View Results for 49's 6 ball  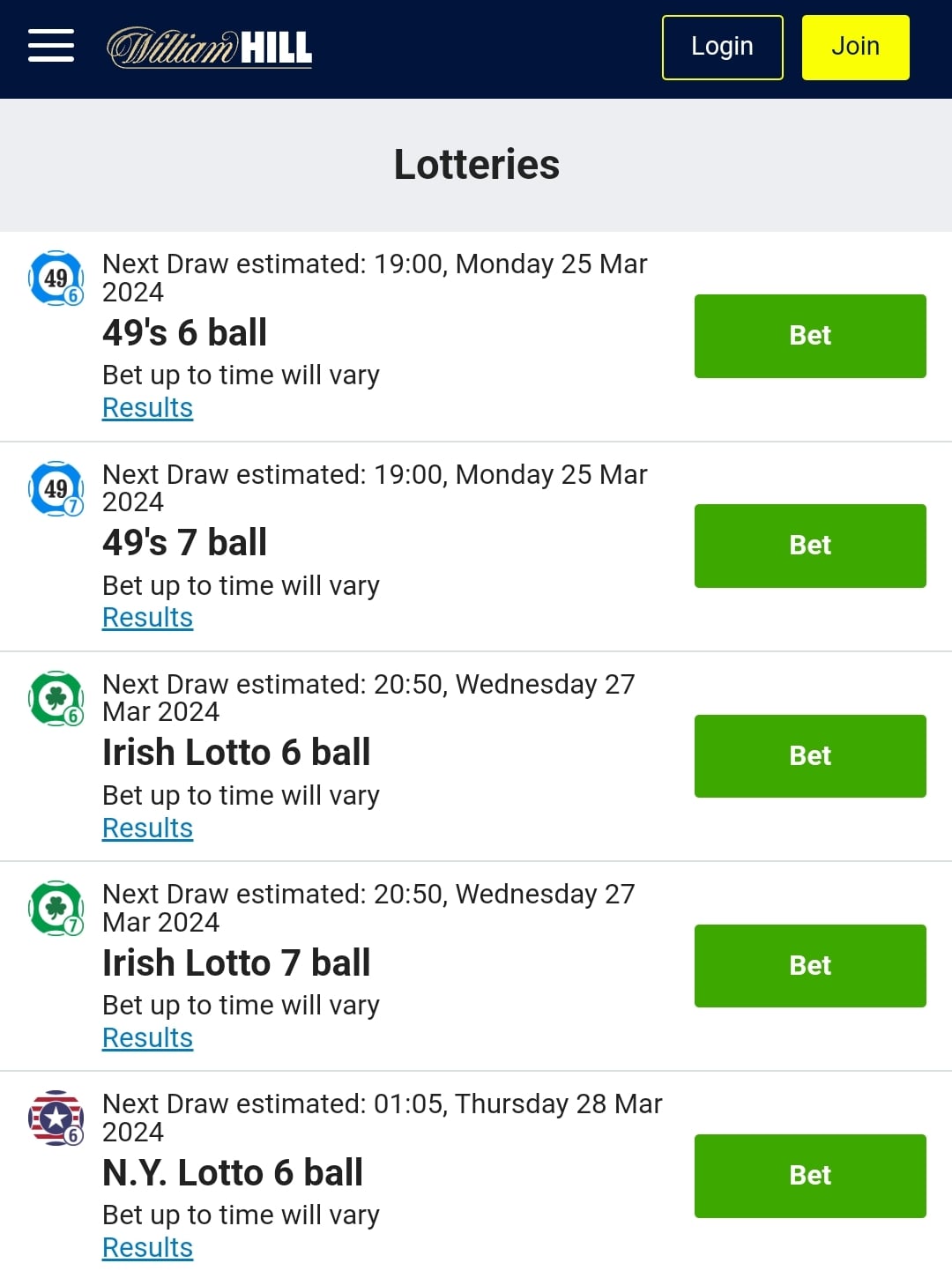pyautogui.click(x=147, y=407)
